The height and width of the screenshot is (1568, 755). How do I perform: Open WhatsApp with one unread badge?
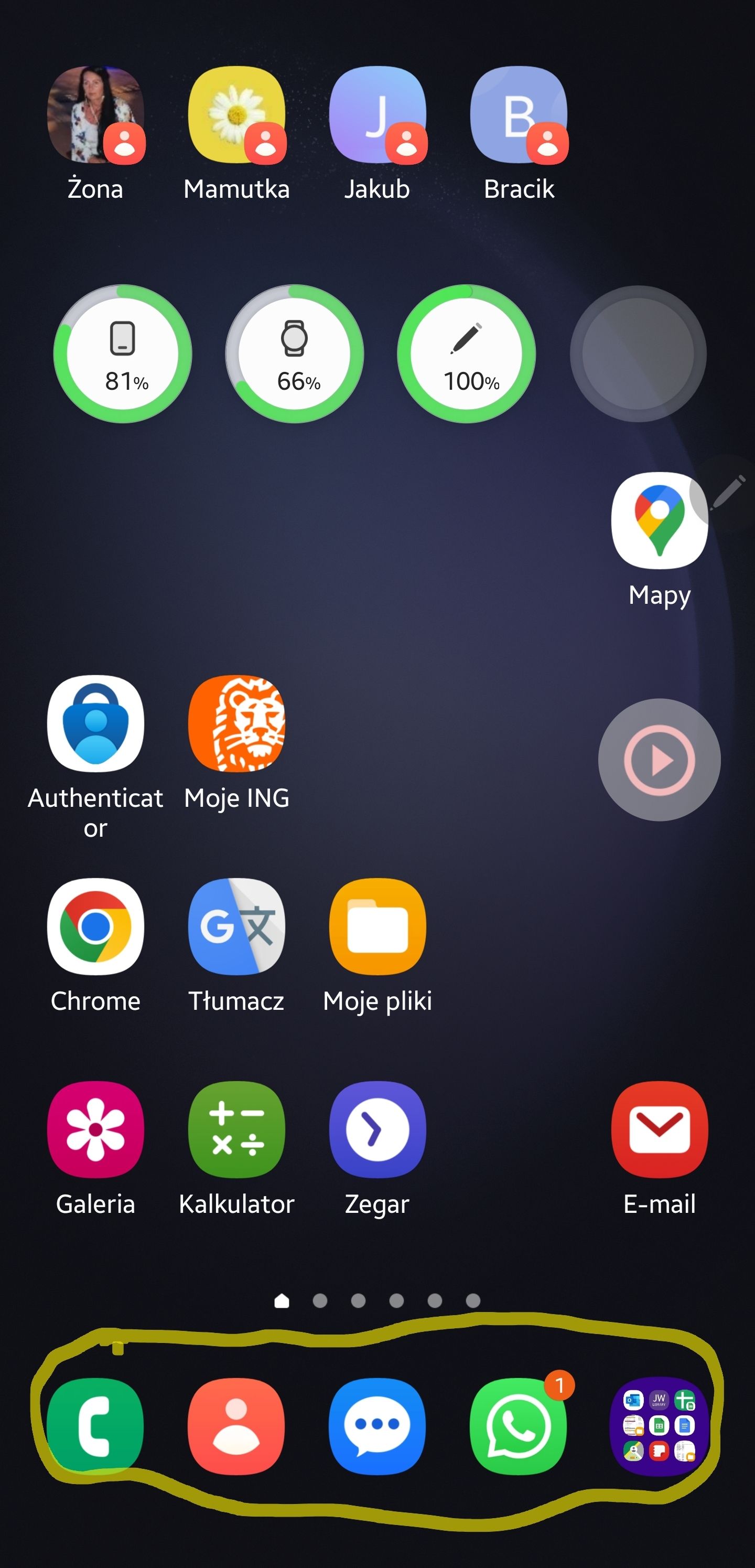point(519,1425)
